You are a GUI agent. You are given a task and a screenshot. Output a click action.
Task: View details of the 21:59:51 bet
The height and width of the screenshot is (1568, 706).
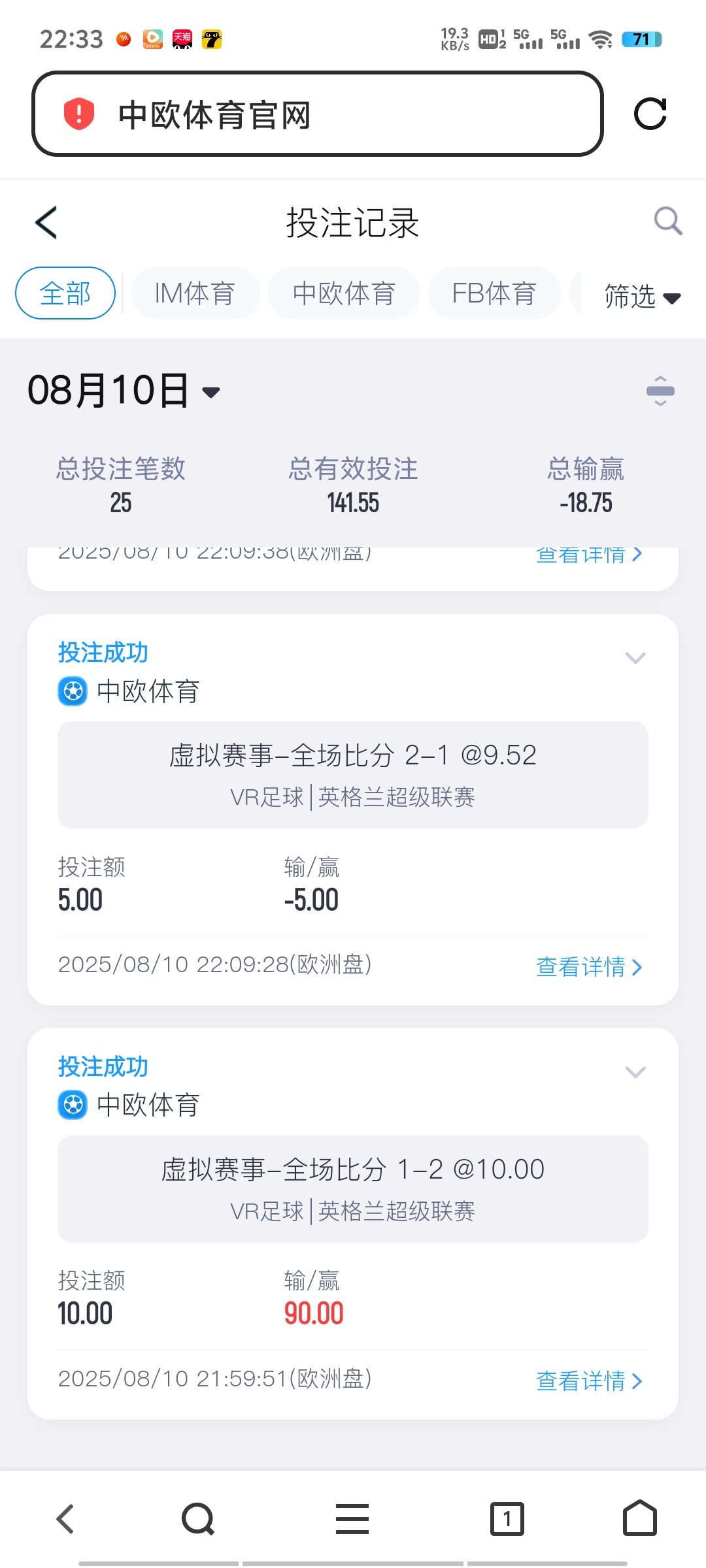[589, 1380]
